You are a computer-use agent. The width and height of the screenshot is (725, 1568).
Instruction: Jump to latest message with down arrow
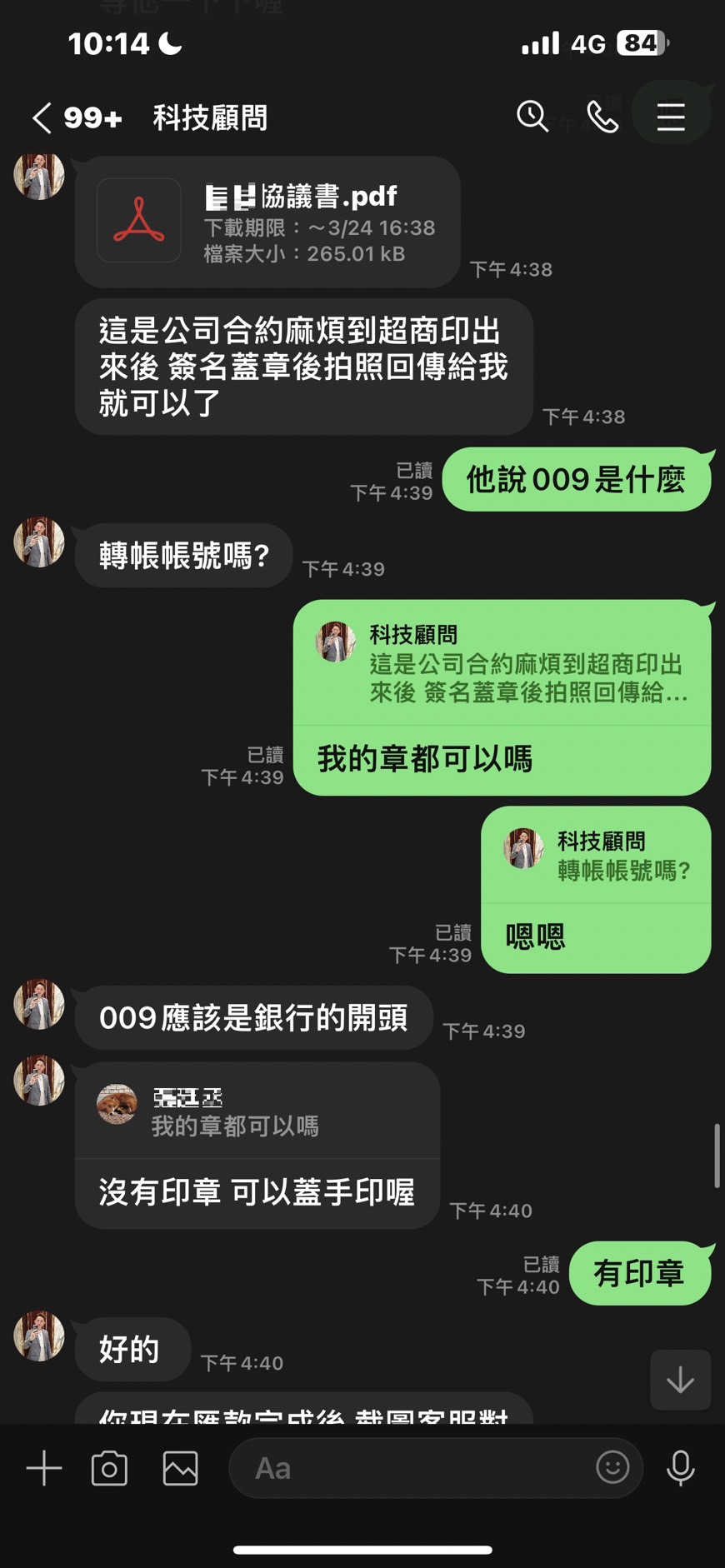tap(680, 1379)
